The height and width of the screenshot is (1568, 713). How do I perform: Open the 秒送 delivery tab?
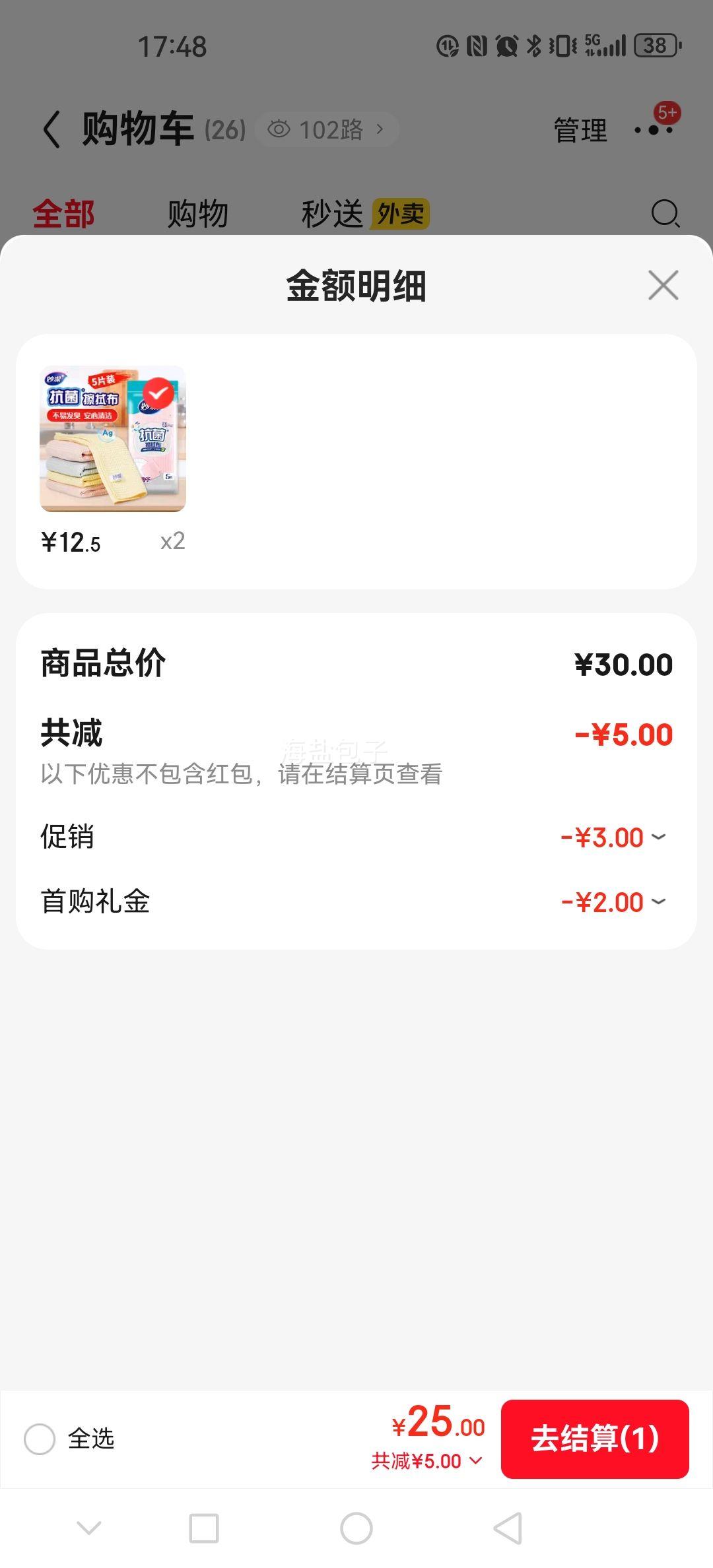(335, 214)
